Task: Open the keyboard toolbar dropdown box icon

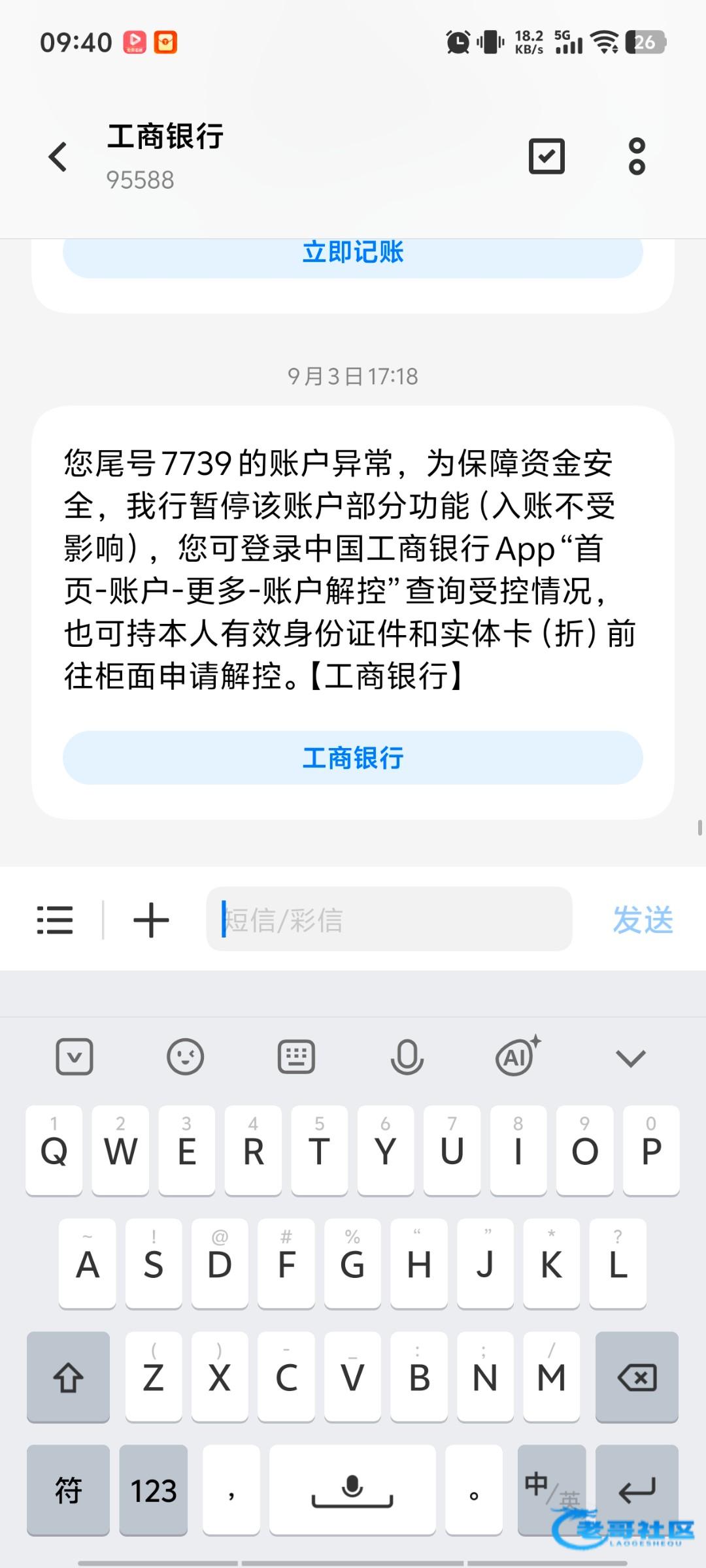Action: (75, 1056)
